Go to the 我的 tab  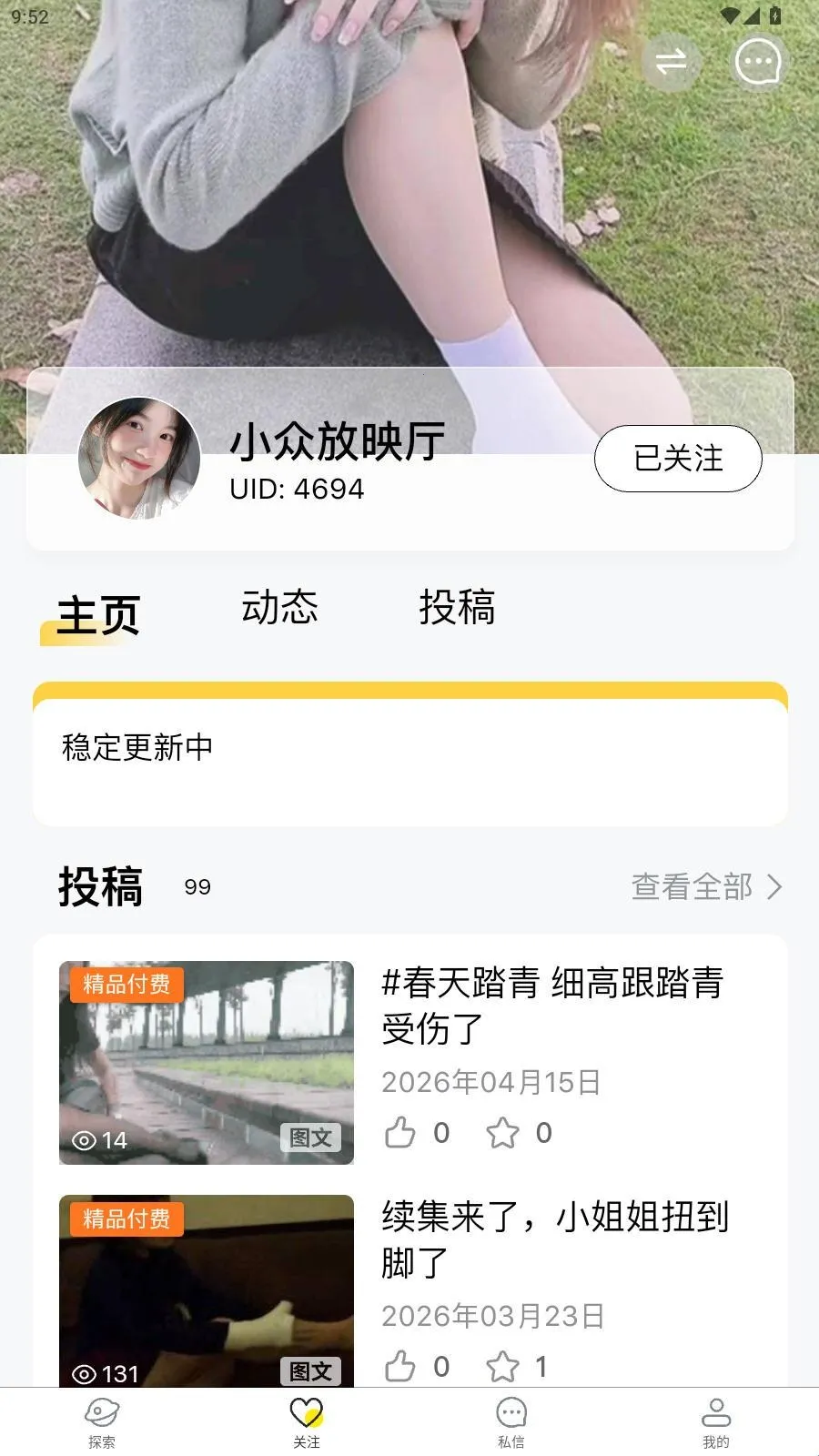pos(716,1422)
